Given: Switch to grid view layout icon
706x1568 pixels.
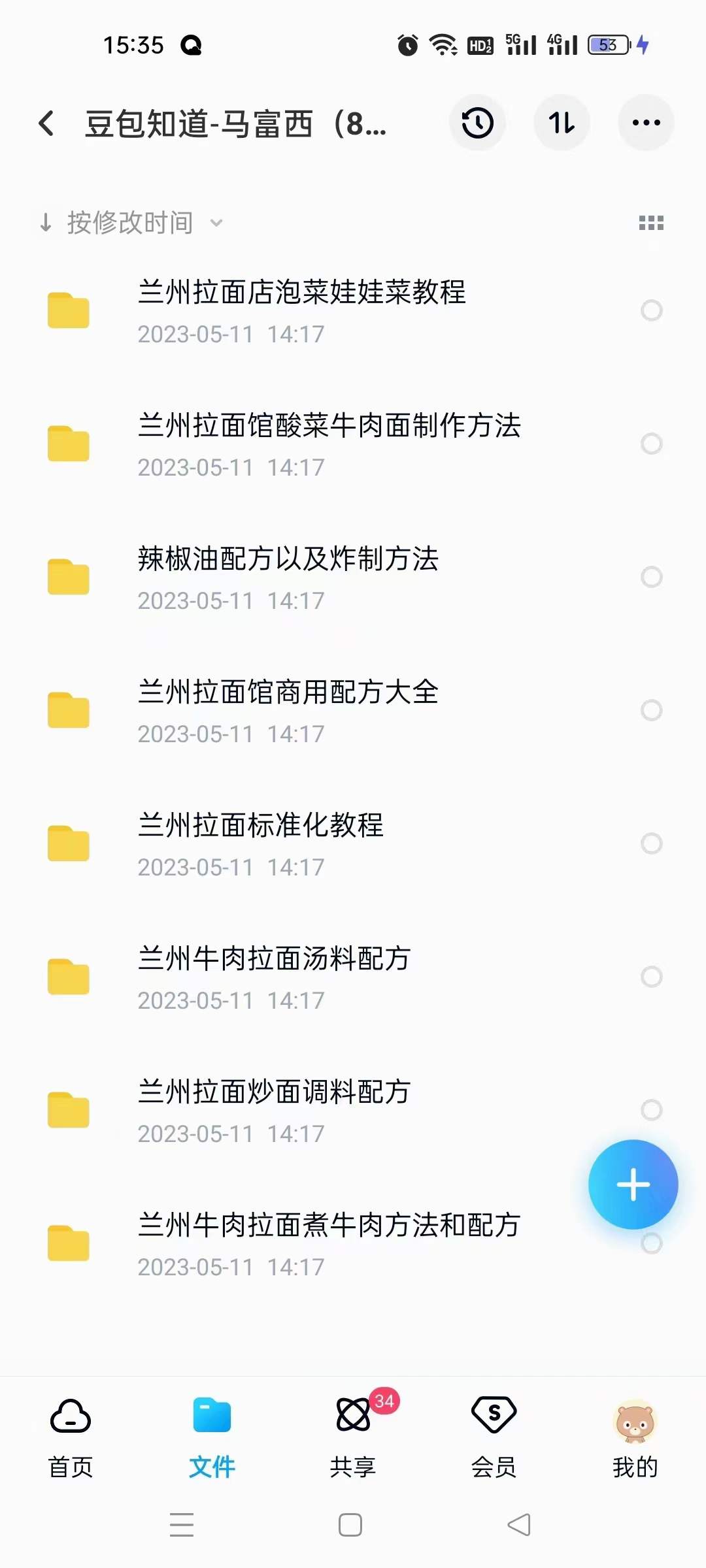Looking at the screenshot, I should (x=650, y=223).
